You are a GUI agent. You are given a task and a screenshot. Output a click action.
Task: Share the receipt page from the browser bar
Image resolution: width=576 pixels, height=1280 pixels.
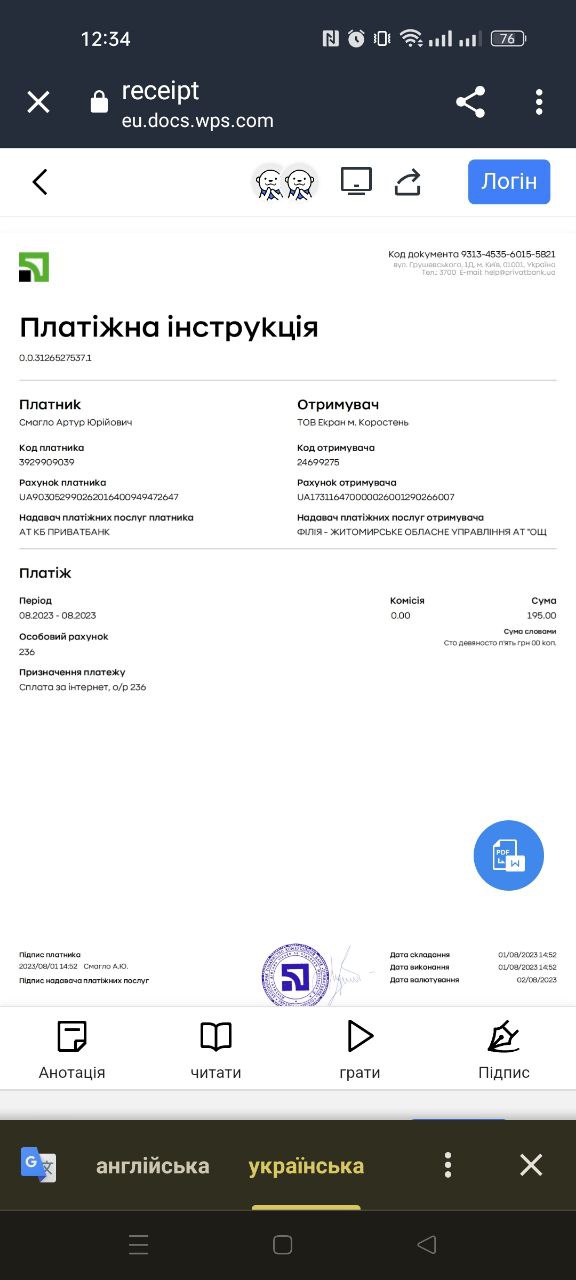(470, 102)
